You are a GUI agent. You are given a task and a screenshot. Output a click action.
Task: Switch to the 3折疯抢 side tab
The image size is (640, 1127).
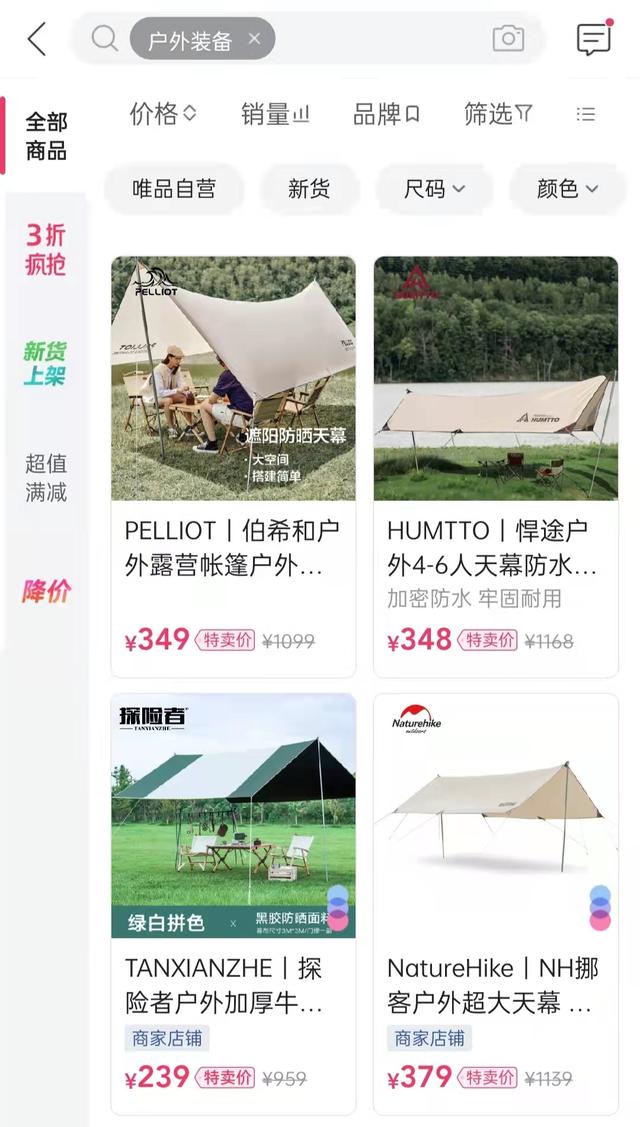tap(46, 250)
